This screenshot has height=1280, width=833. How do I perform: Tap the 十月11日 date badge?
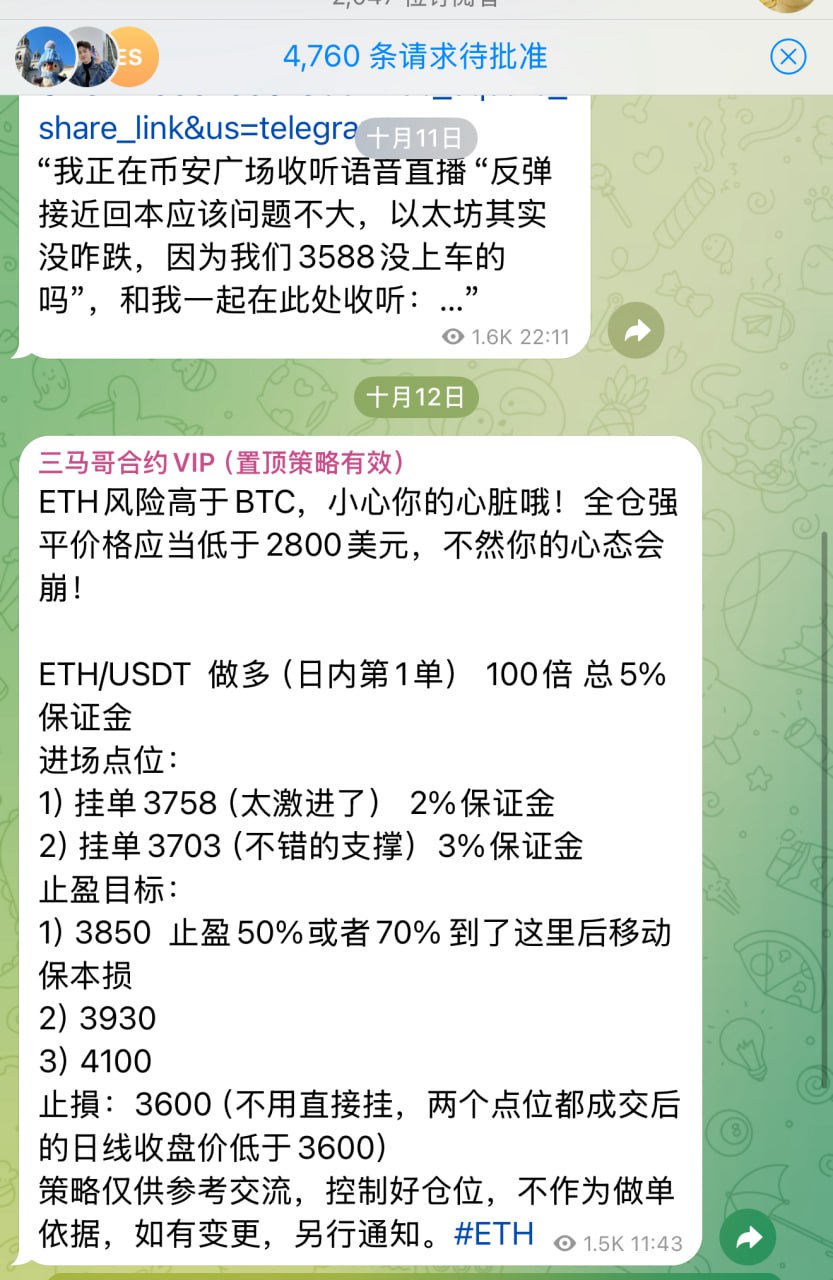click(416, 139)
